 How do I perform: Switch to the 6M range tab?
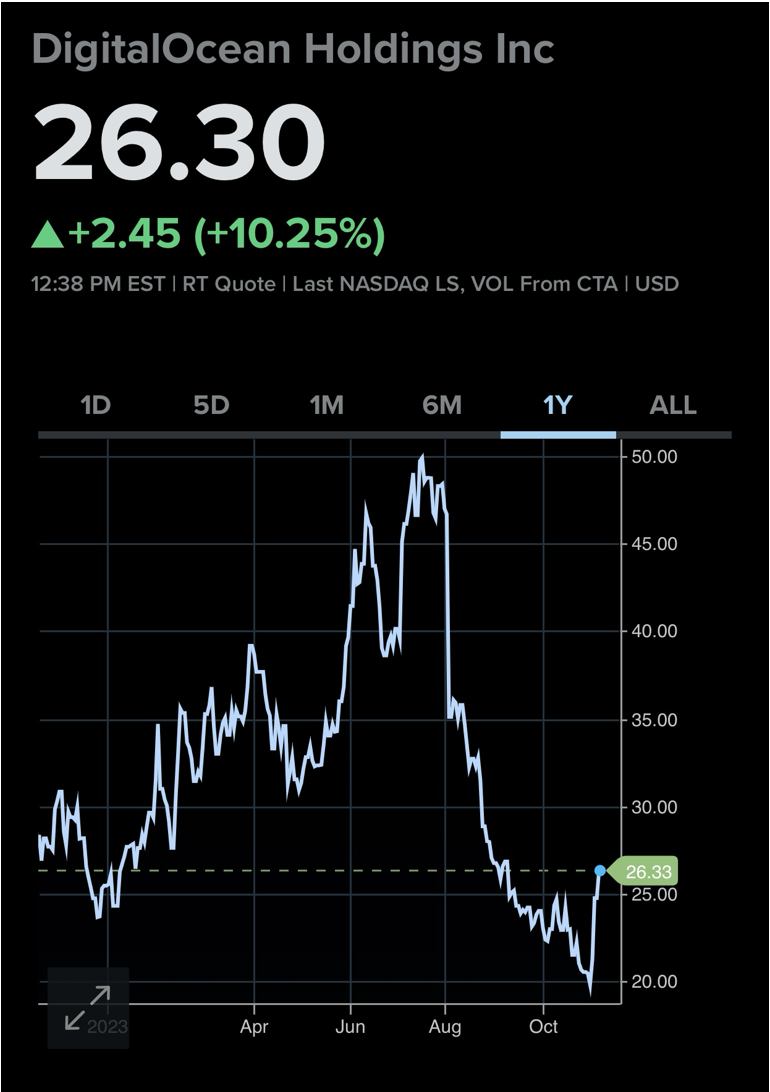tap(442, 405)
